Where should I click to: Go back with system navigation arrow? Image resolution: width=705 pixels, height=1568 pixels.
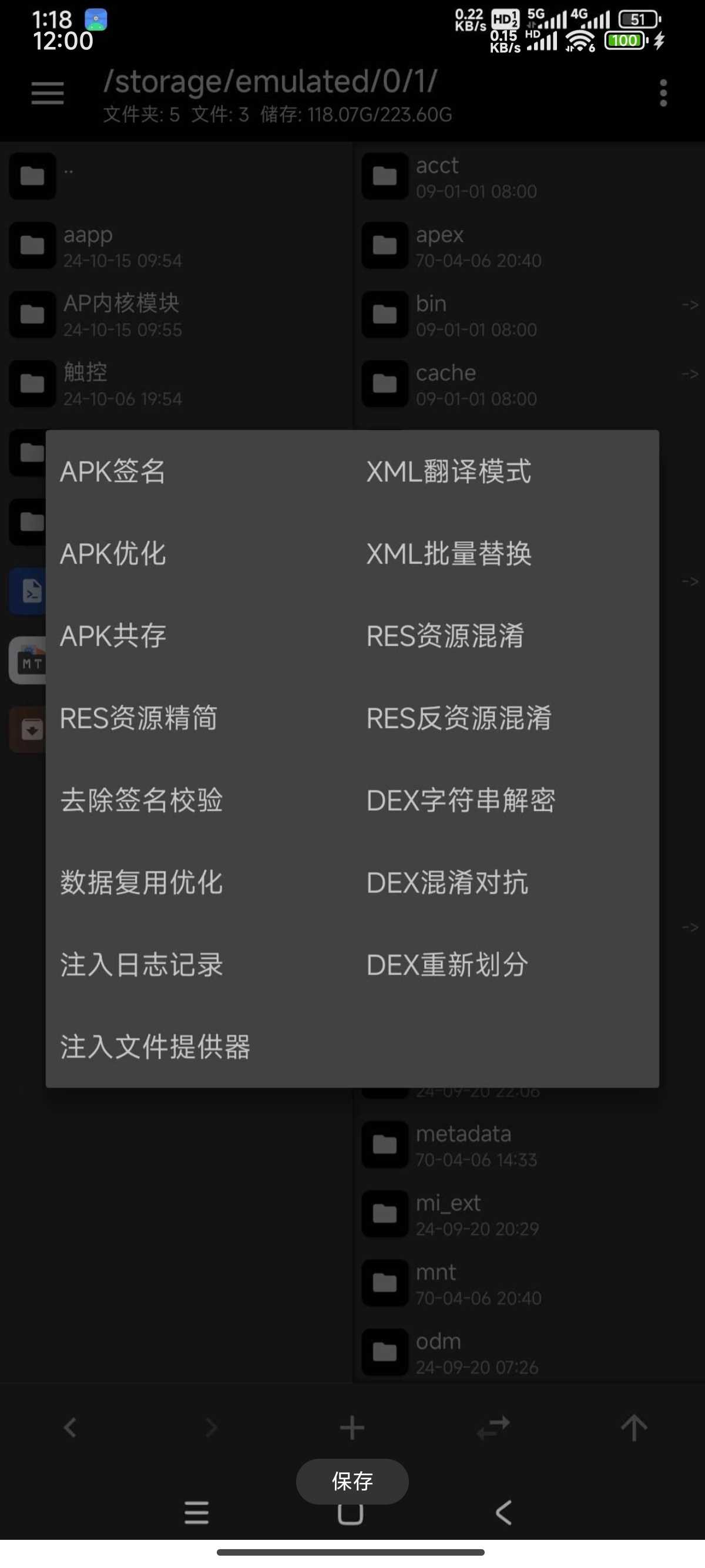click(x=504, y=1512)
